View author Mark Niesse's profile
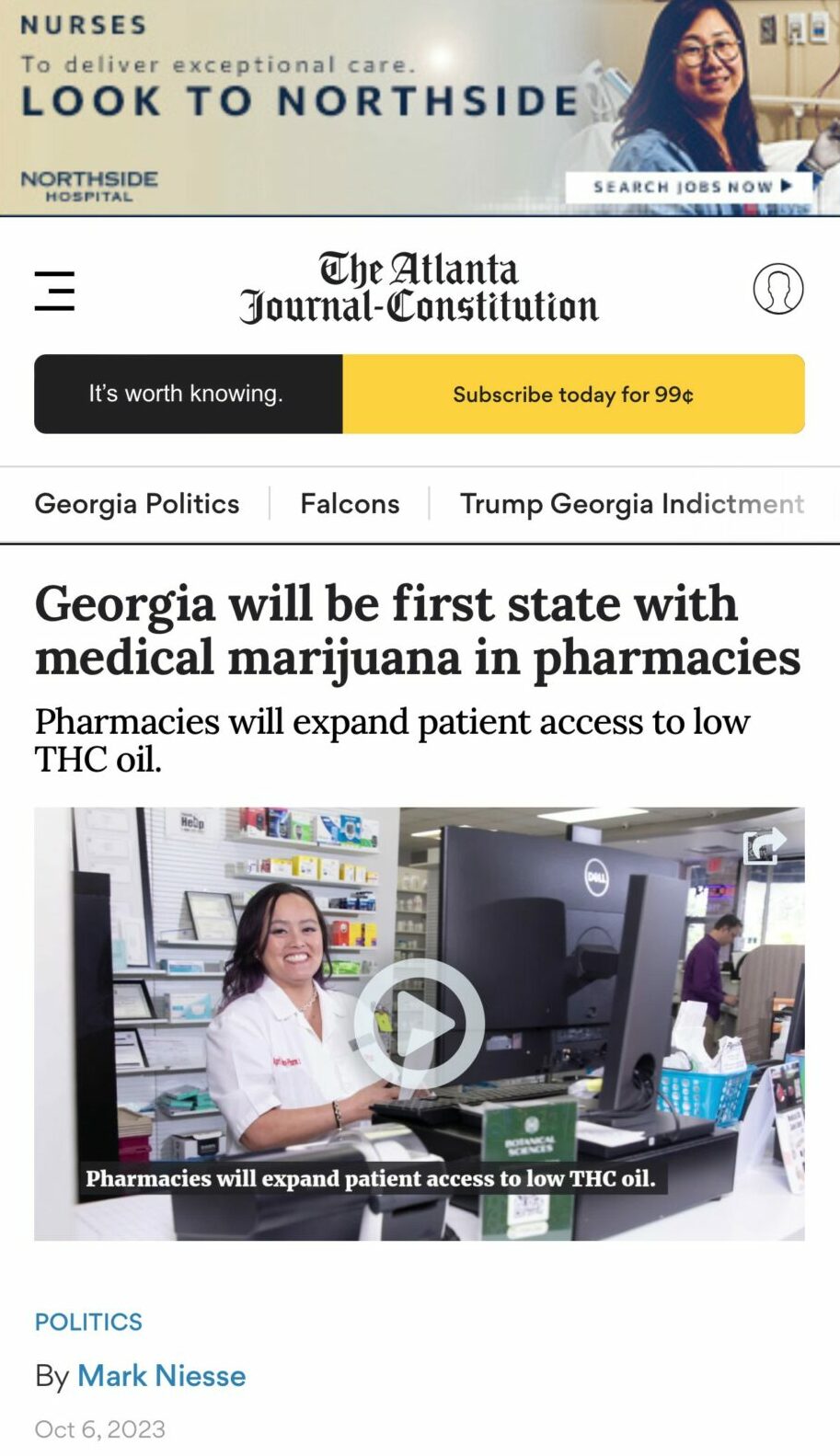The height and width of the screenshot is (1456, 840). (161, 1376)
